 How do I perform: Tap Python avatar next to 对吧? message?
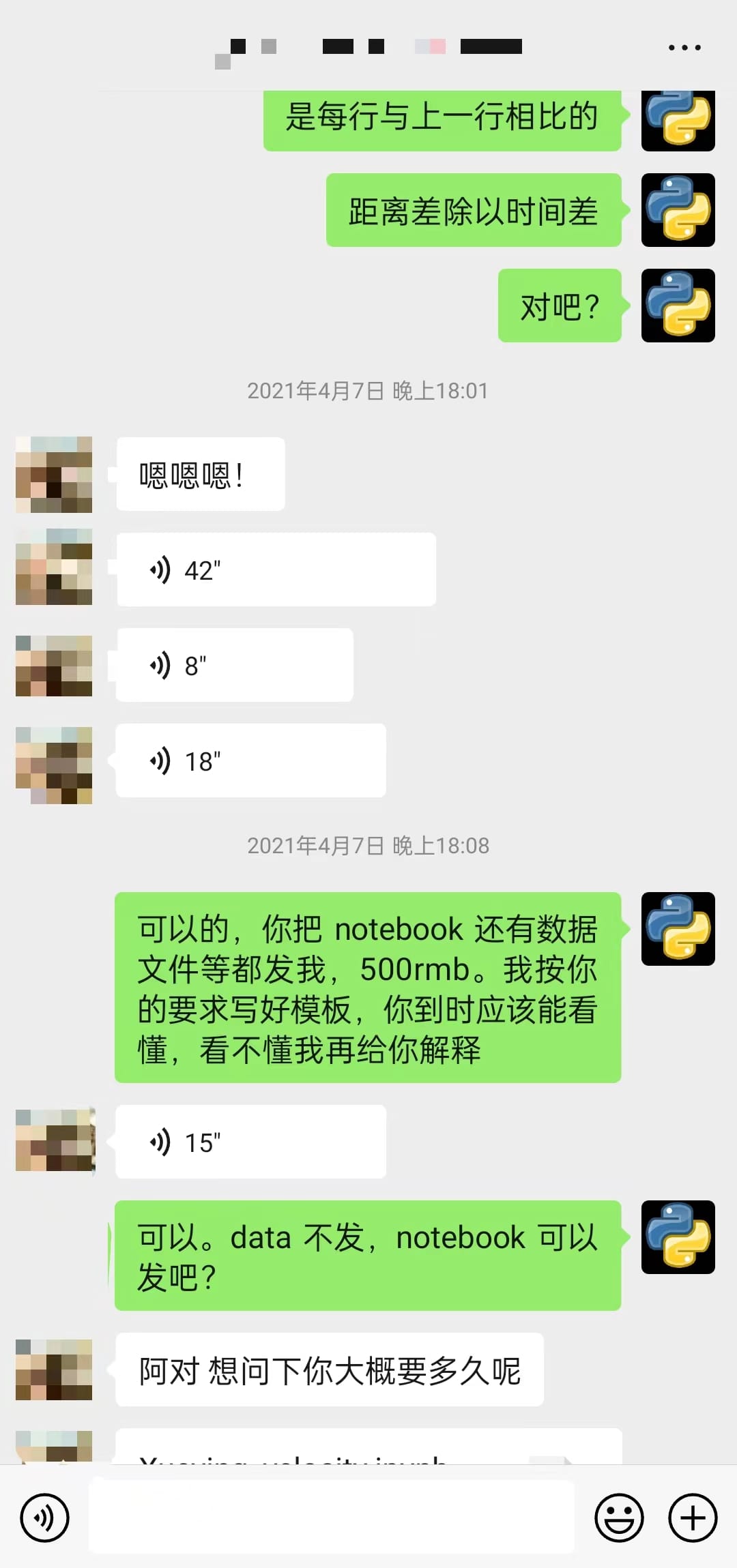point(678,306)
